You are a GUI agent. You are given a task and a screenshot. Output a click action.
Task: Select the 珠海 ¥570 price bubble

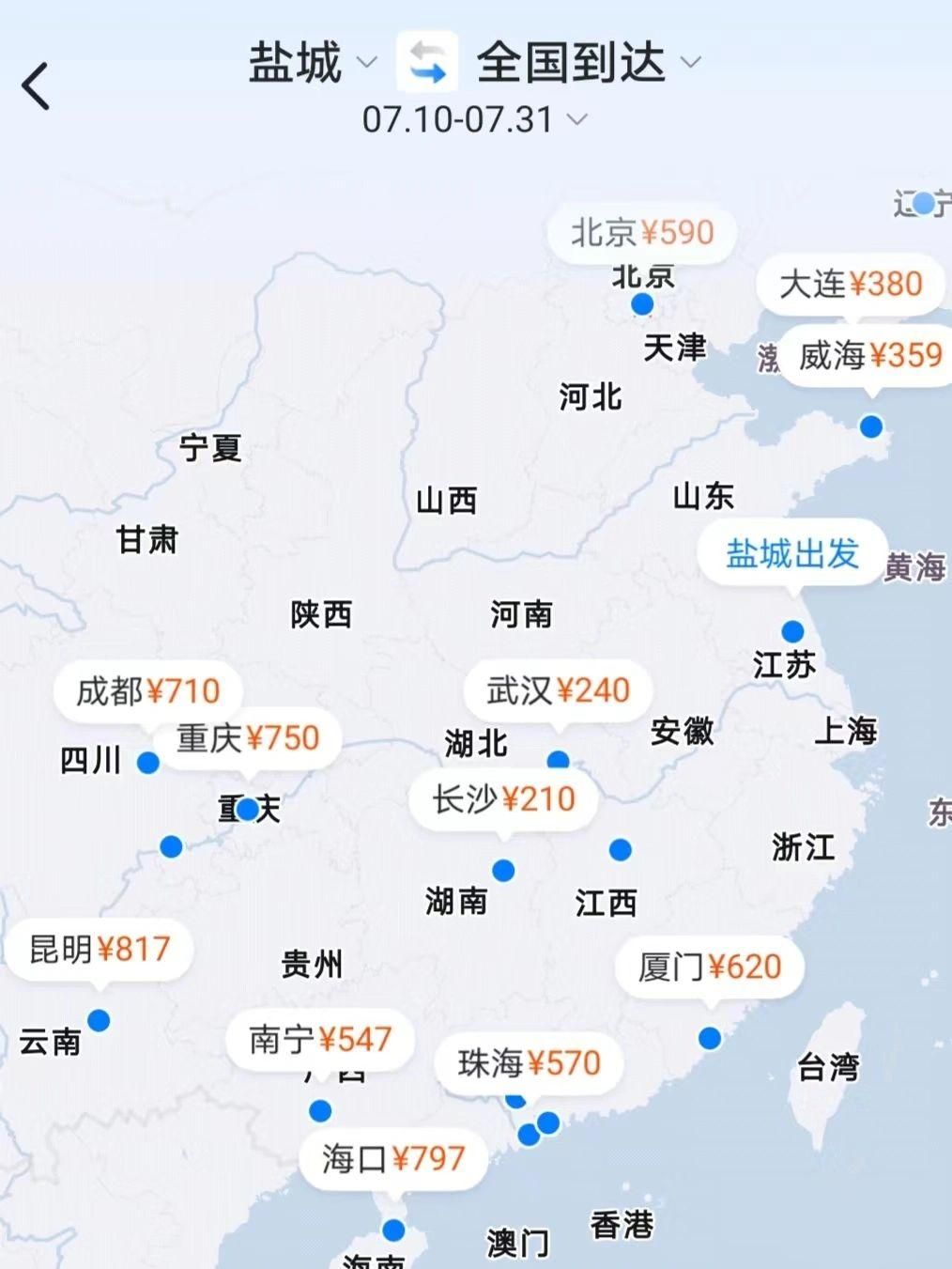tap(529, 1063)
